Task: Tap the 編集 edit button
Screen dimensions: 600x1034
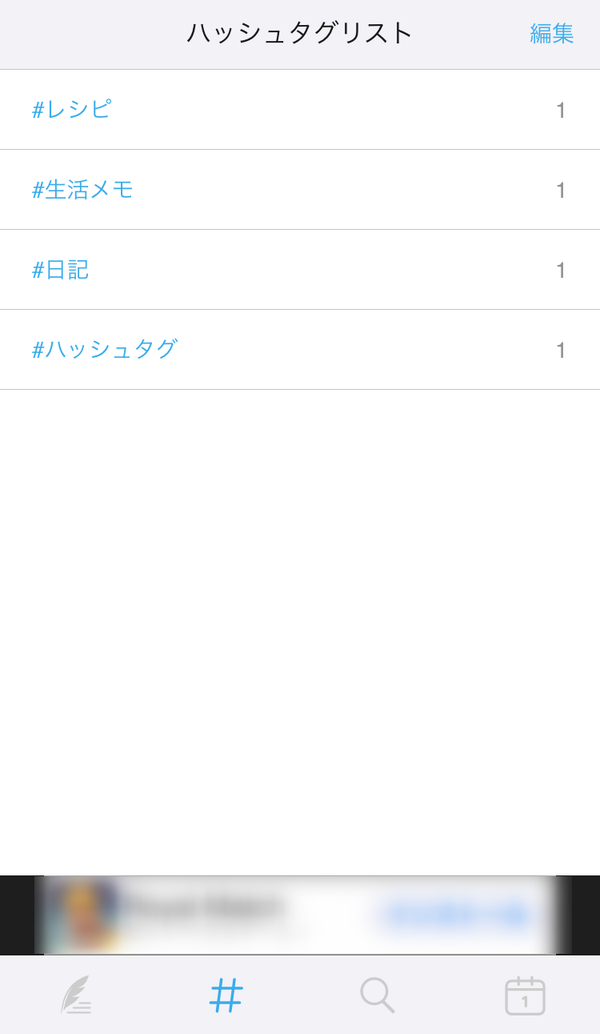Action: pyautogui.click(x=551, y=33)
